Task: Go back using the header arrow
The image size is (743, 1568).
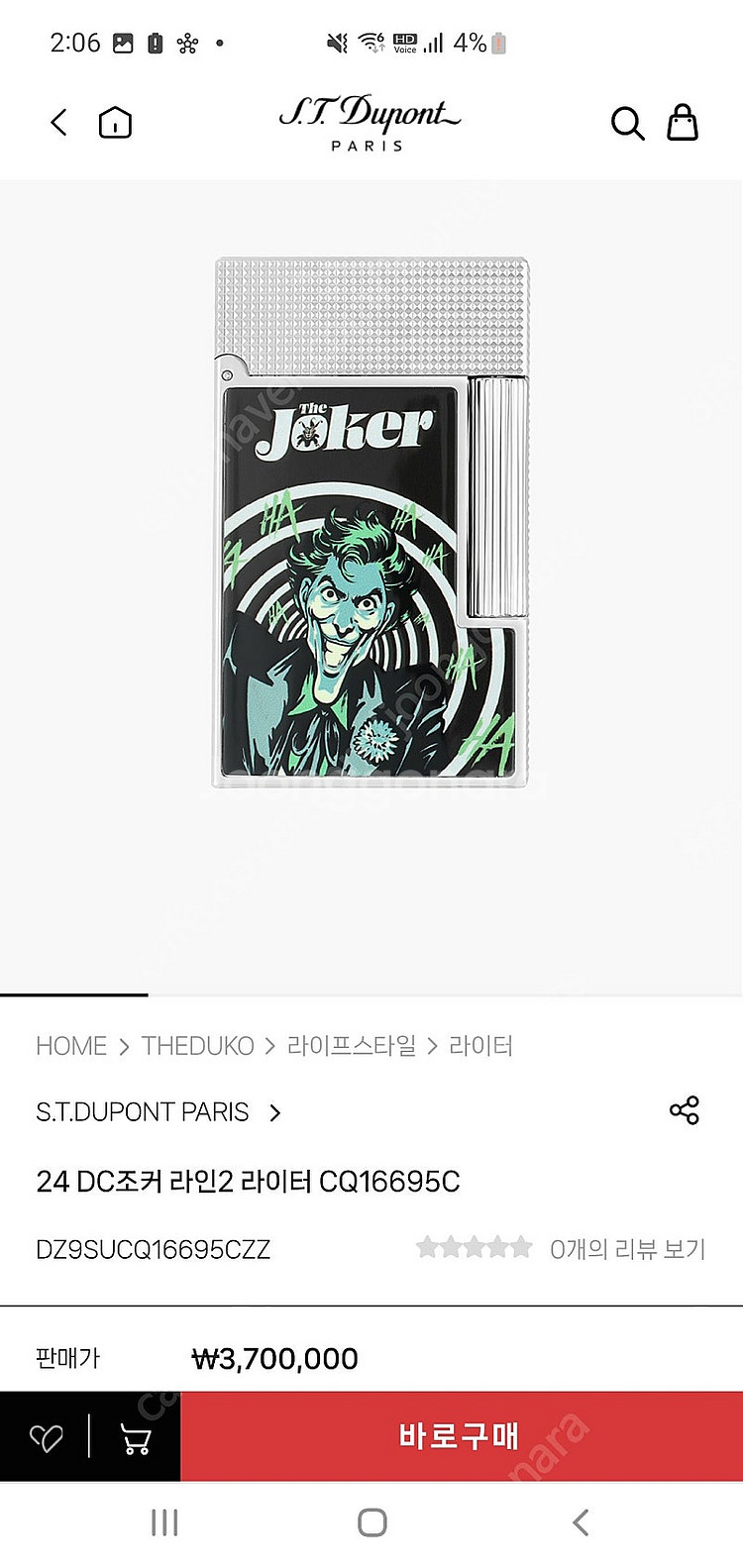Action: point(59,123)
